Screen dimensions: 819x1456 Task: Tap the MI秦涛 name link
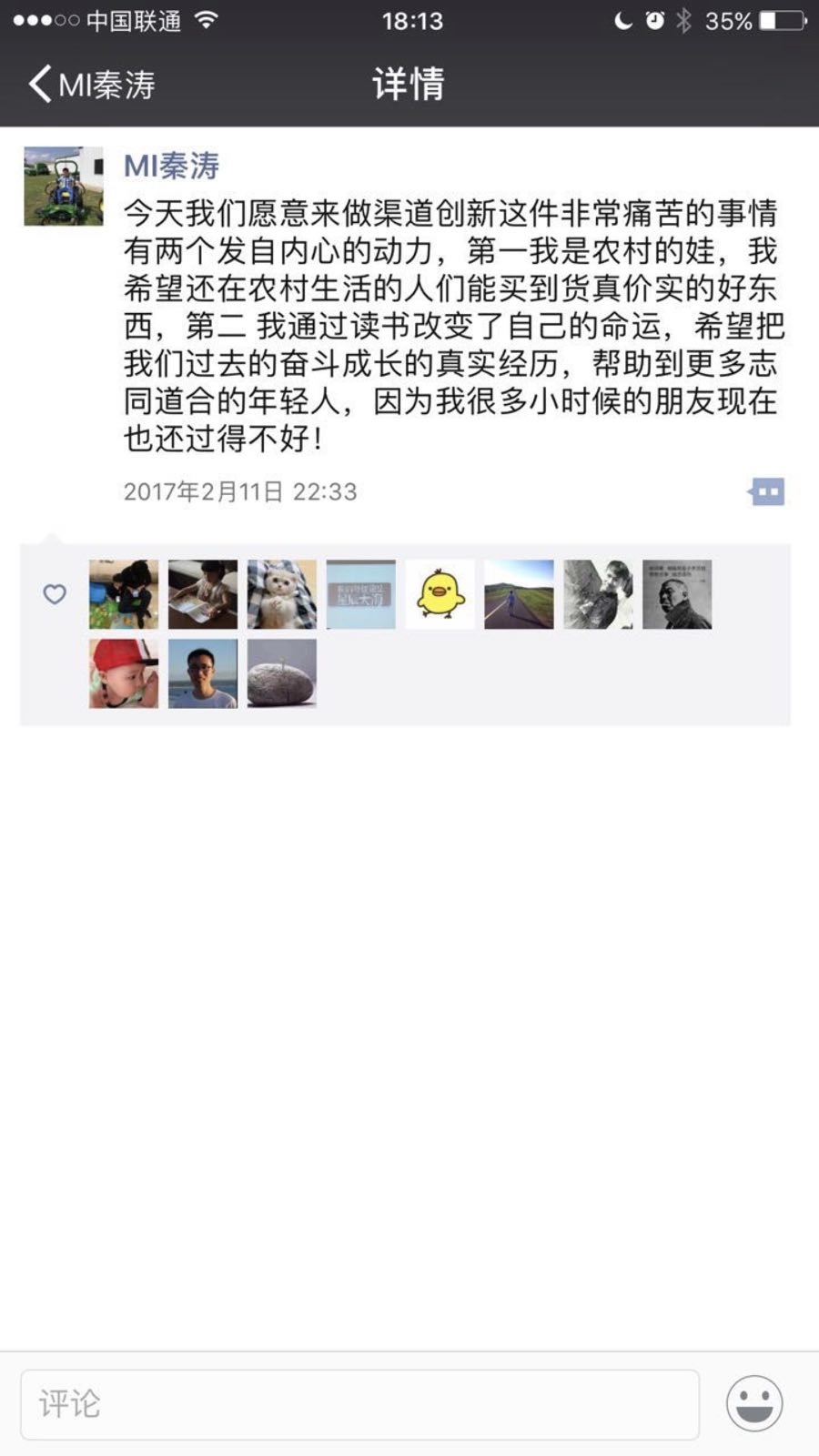pyautogui.click(x=171, y=166)
